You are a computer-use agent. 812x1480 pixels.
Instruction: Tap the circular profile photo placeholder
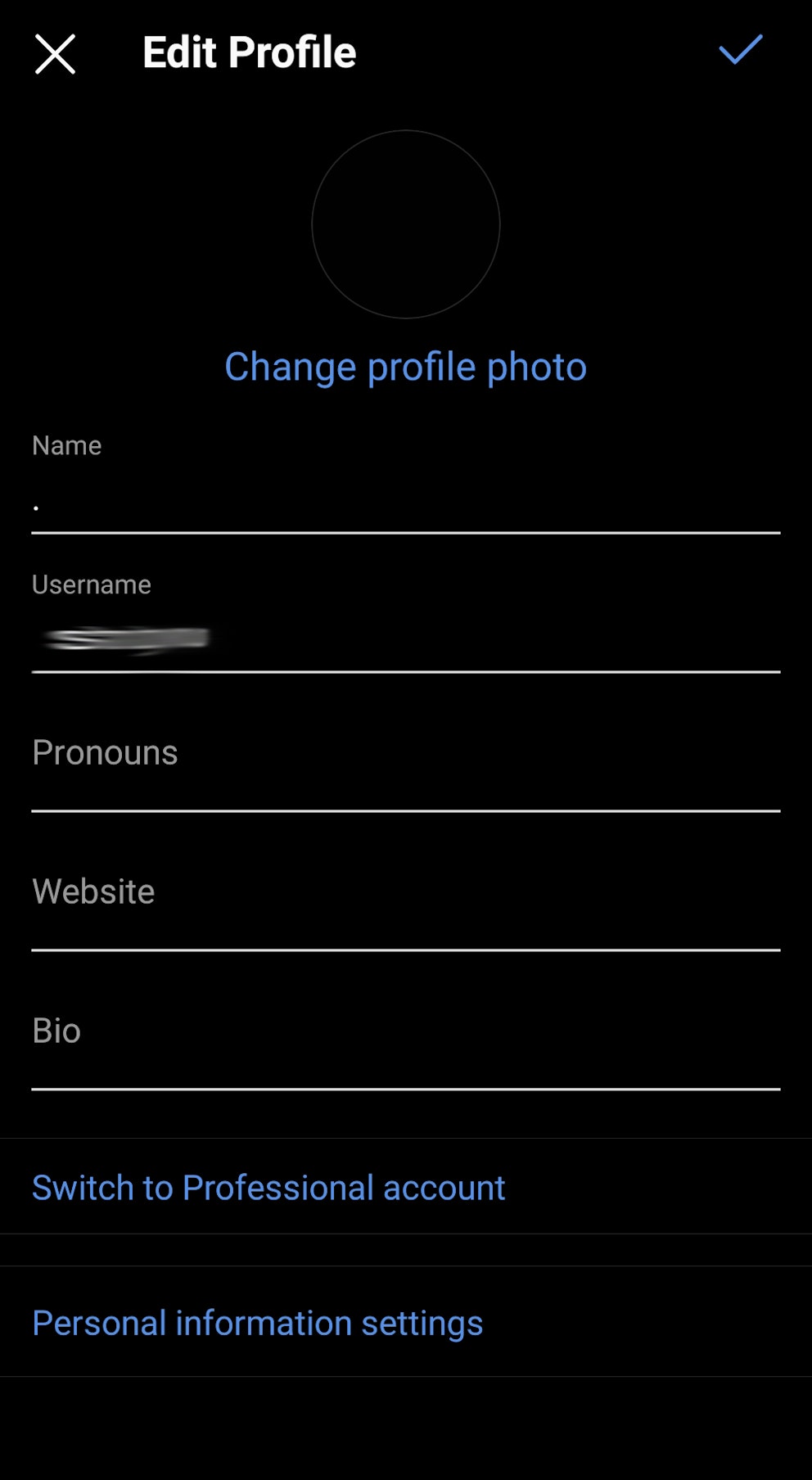click(406, 224)
